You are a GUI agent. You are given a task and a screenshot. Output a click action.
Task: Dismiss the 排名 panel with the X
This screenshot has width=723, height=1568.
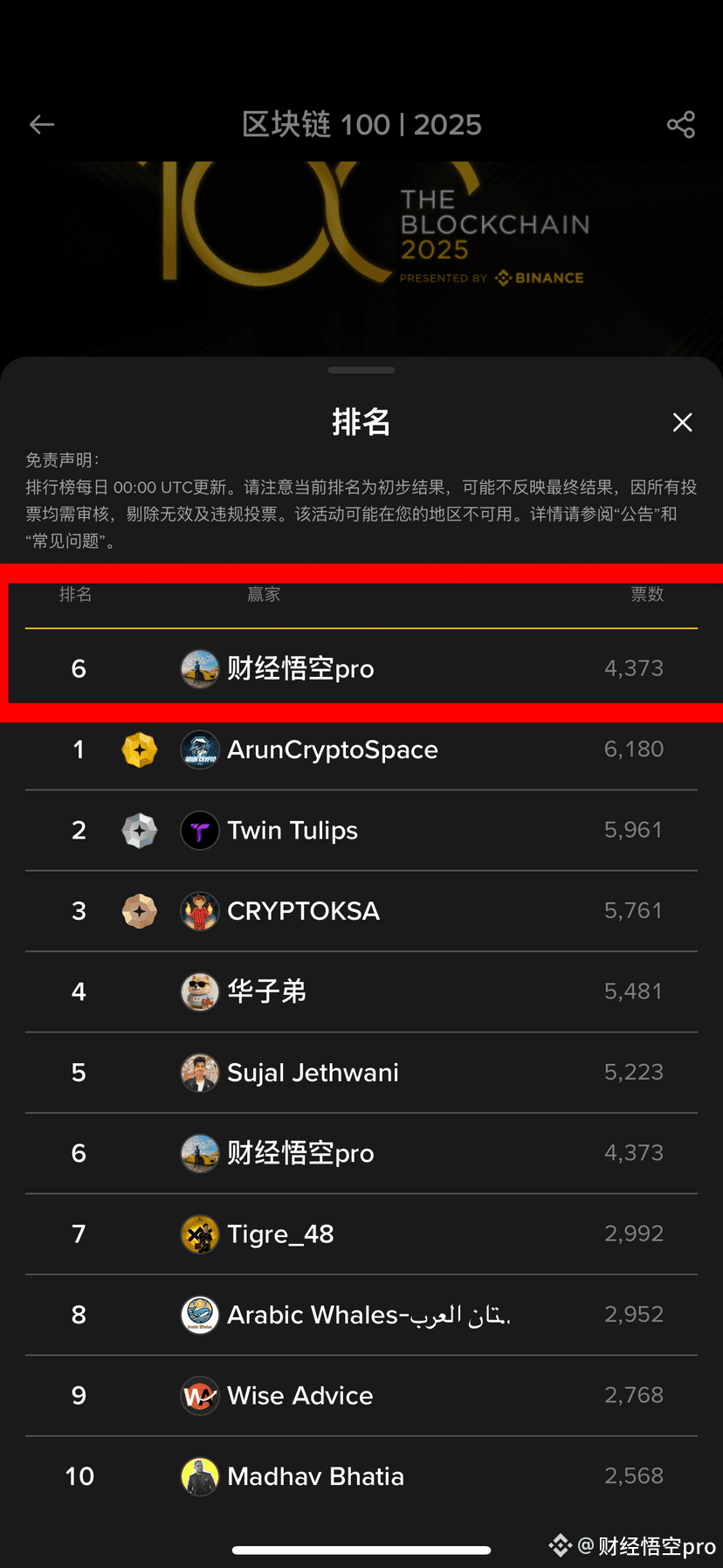682,422
